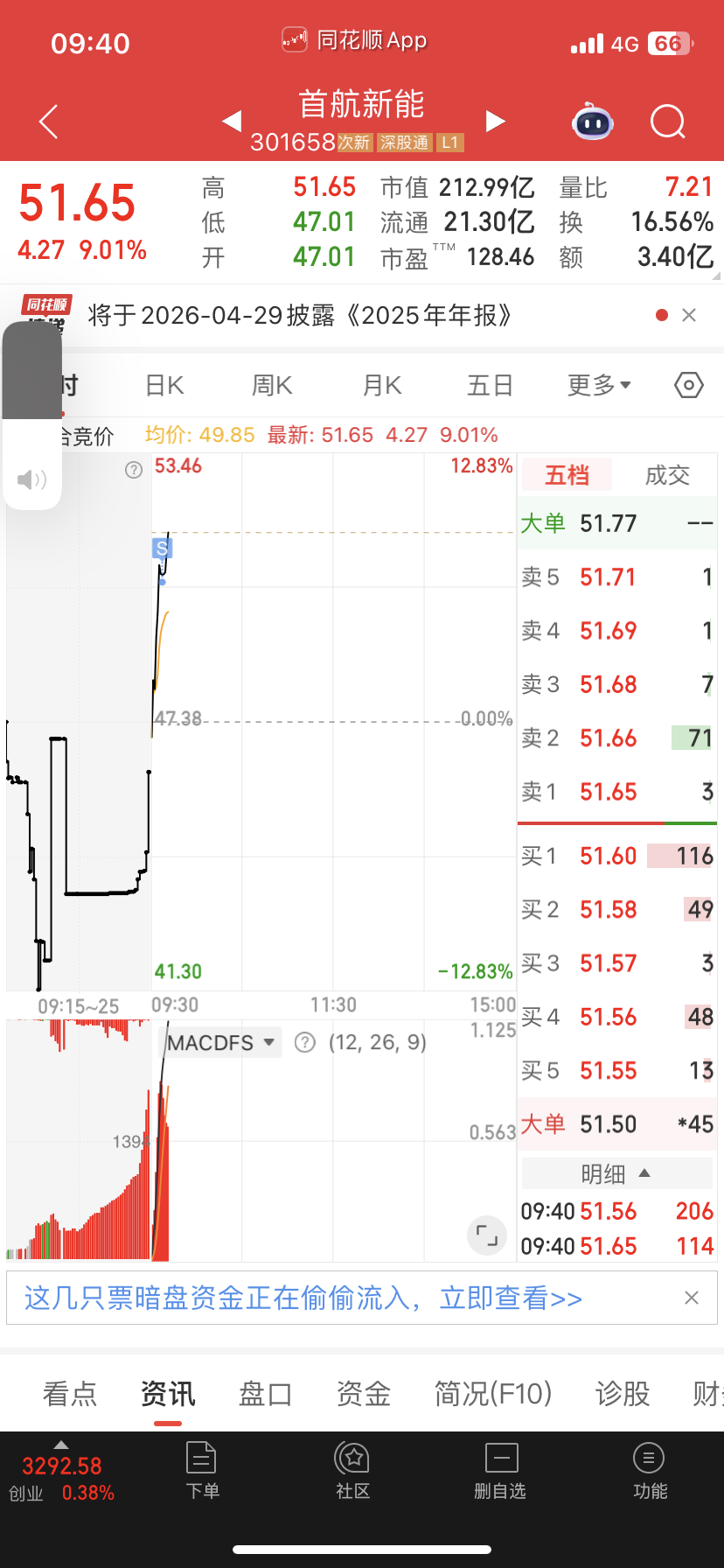Switch to the previous stock arrow
The width and height of the screenshot is (724, 1568).
point(232,121)
